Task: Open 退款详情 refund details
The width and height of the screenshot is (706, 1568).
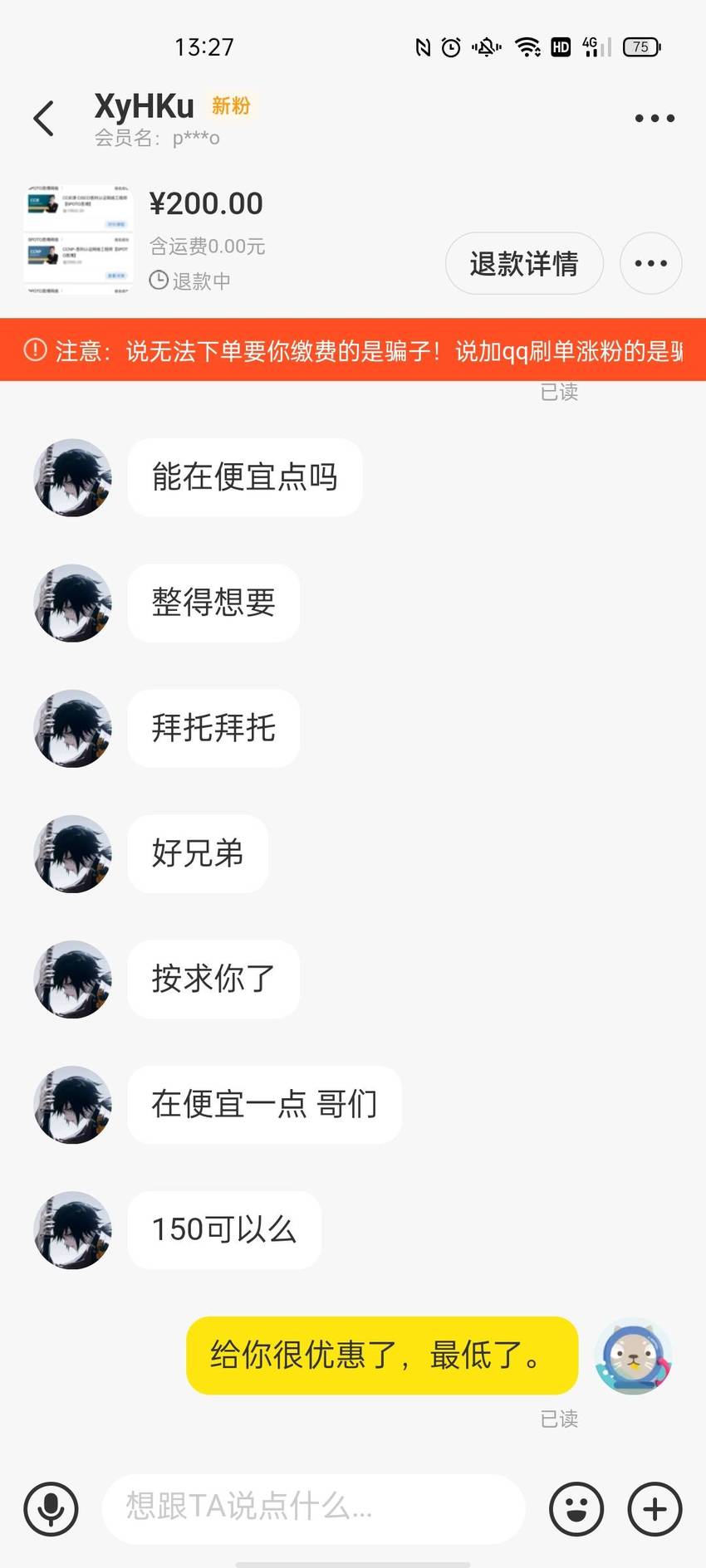Action: pos(524,263)
